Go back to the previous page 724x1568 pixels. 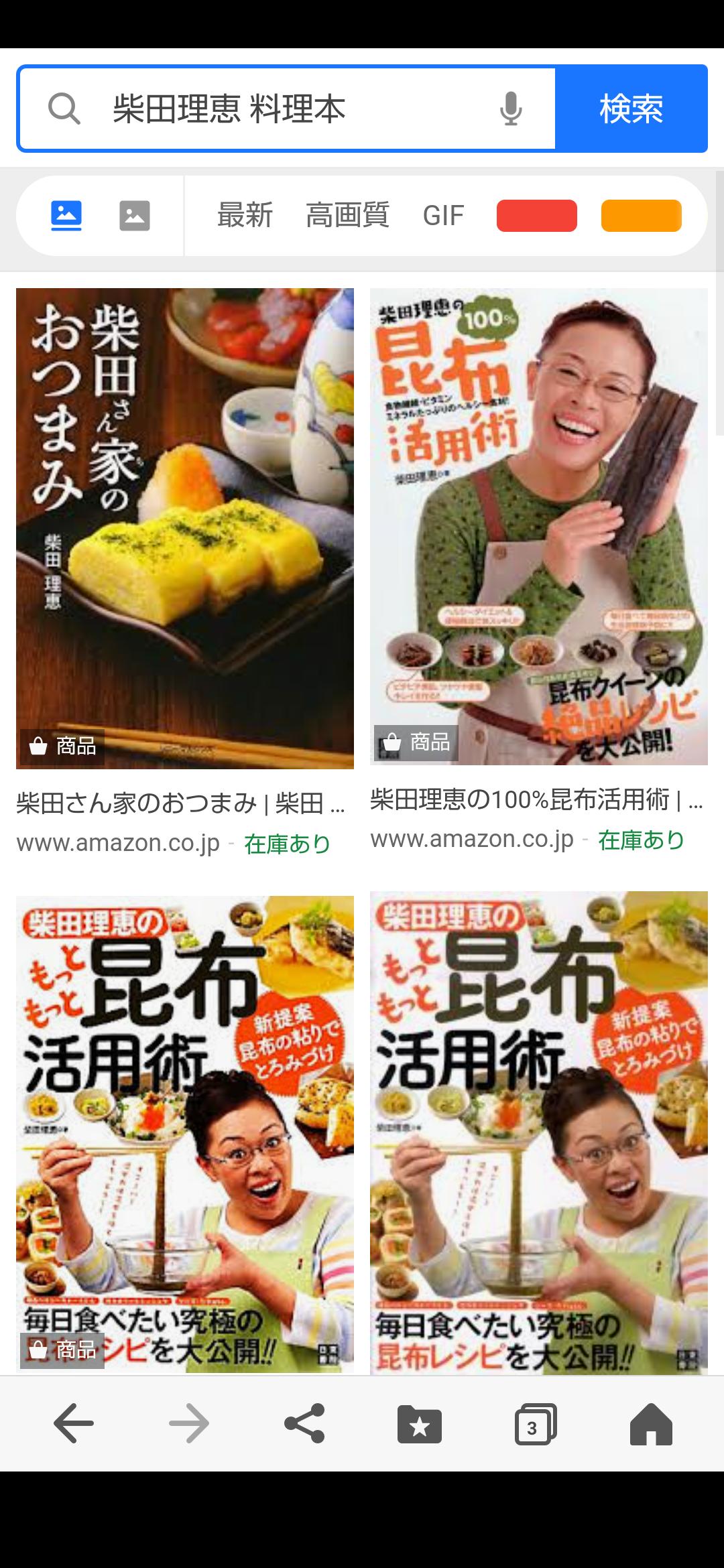74,1423
